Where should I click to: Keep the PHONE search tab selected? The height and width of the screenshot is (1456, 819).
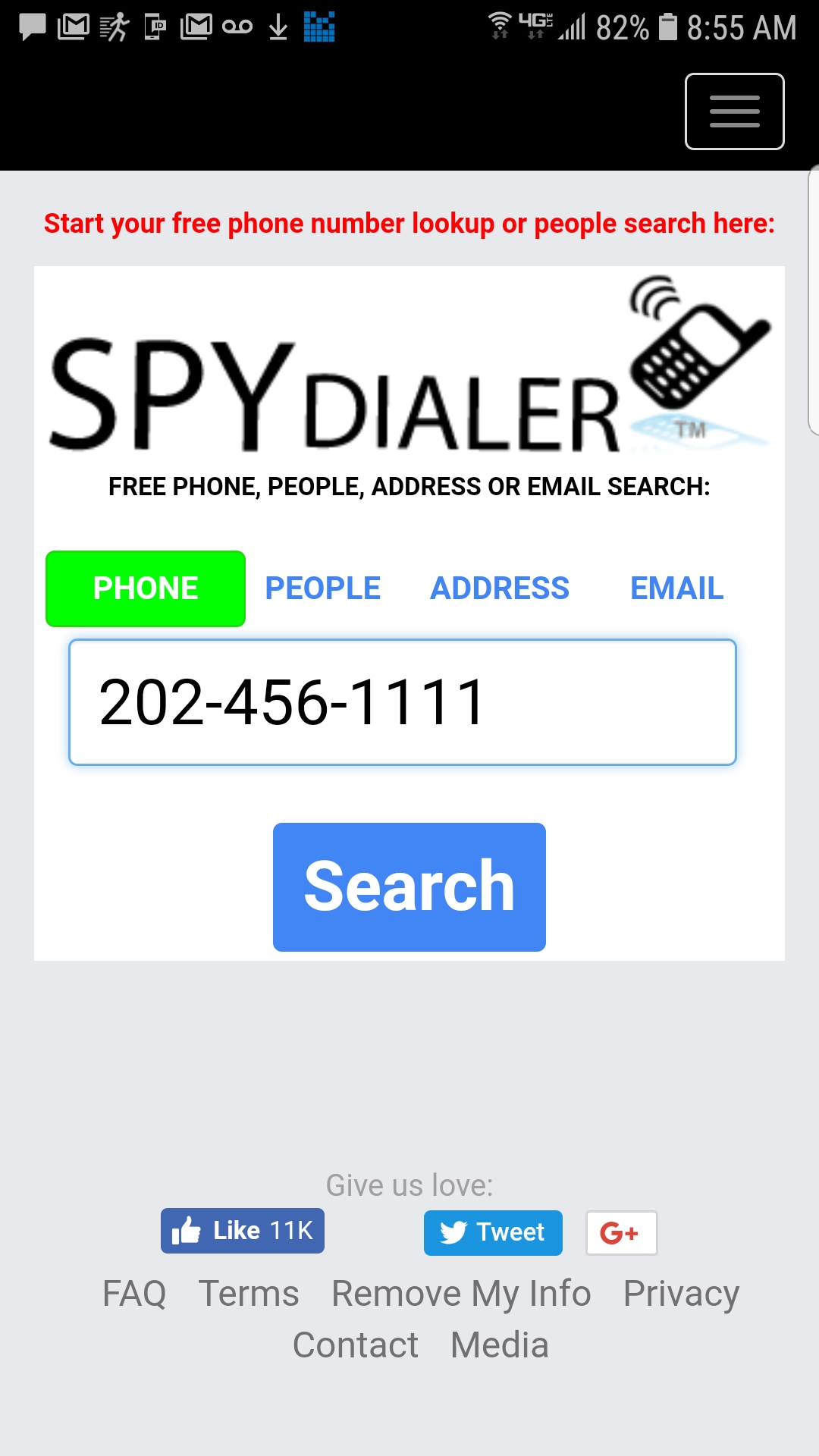click(145, 588)
